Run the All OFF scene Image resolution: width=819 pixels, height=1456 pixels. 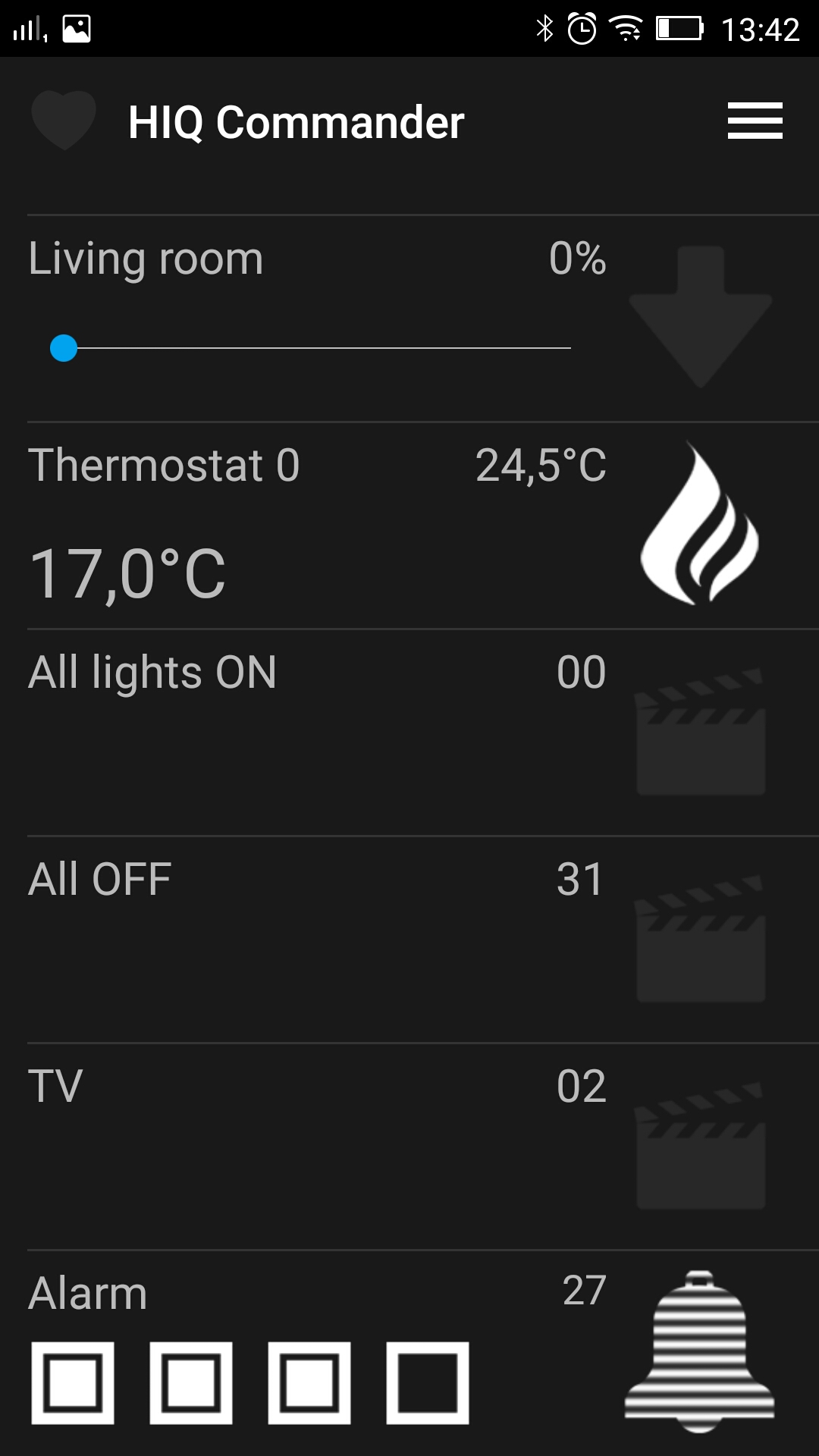click(700, 938)
